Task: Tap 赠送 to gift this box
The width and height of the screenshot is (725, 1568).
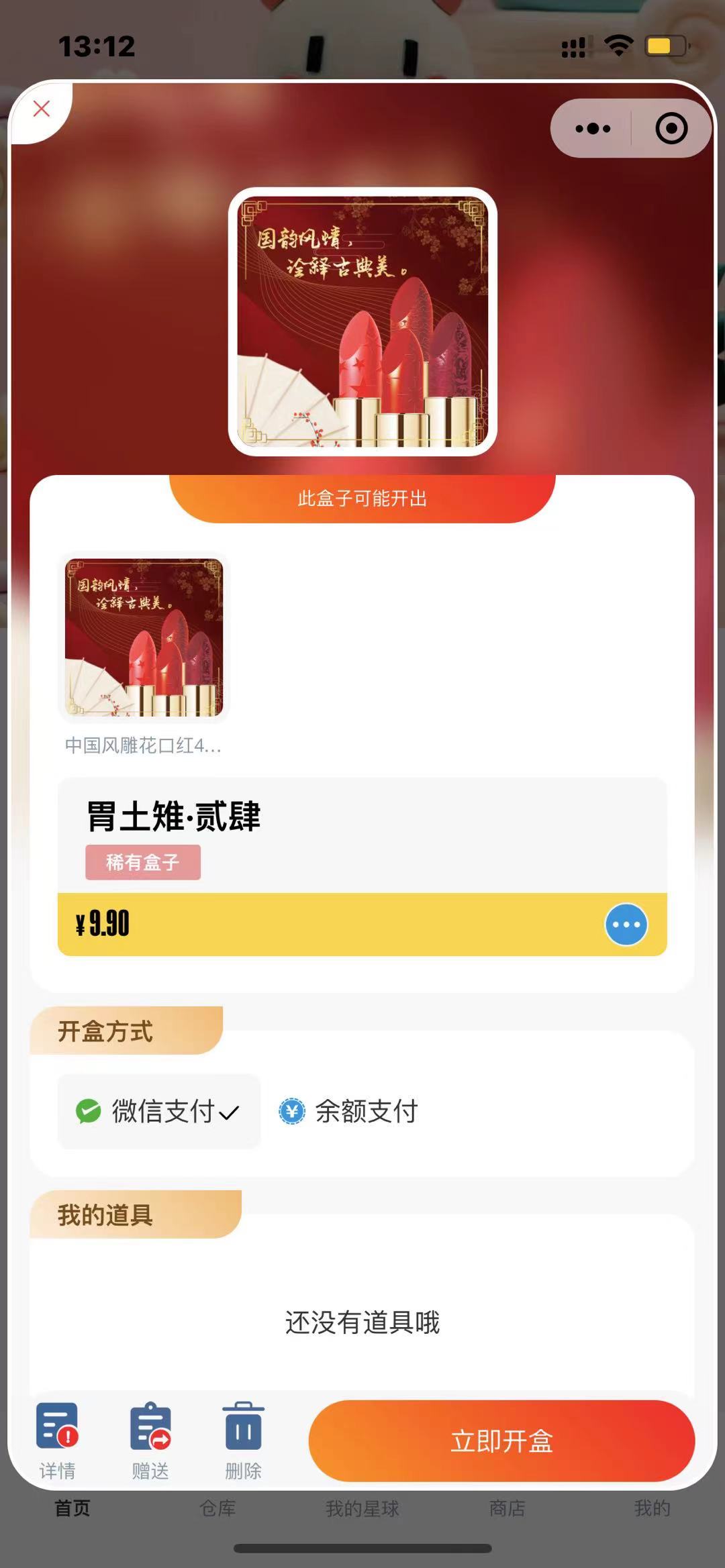Action: coord(150,1440)
